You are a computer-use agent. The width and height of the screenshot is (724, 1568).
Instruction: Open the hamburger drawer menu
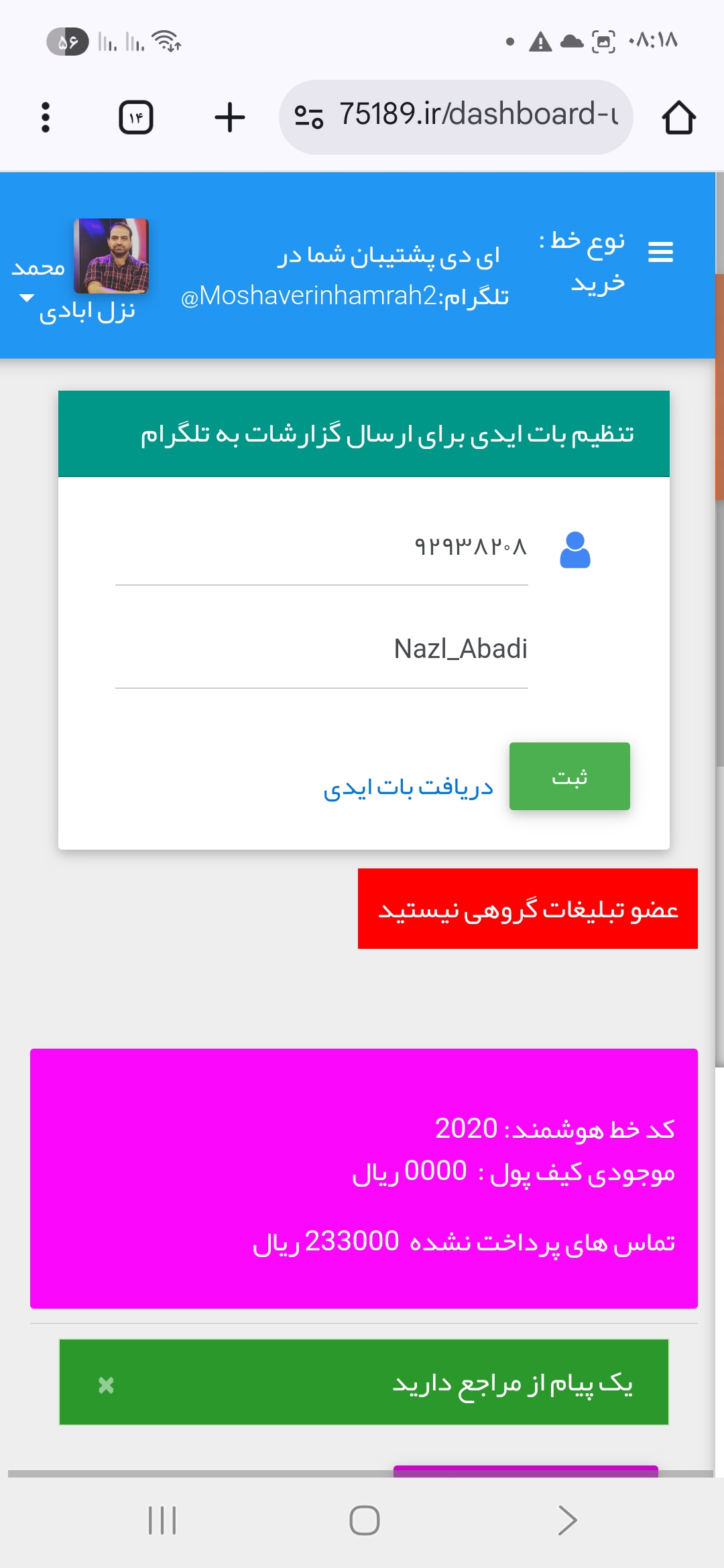coord(660,252)
